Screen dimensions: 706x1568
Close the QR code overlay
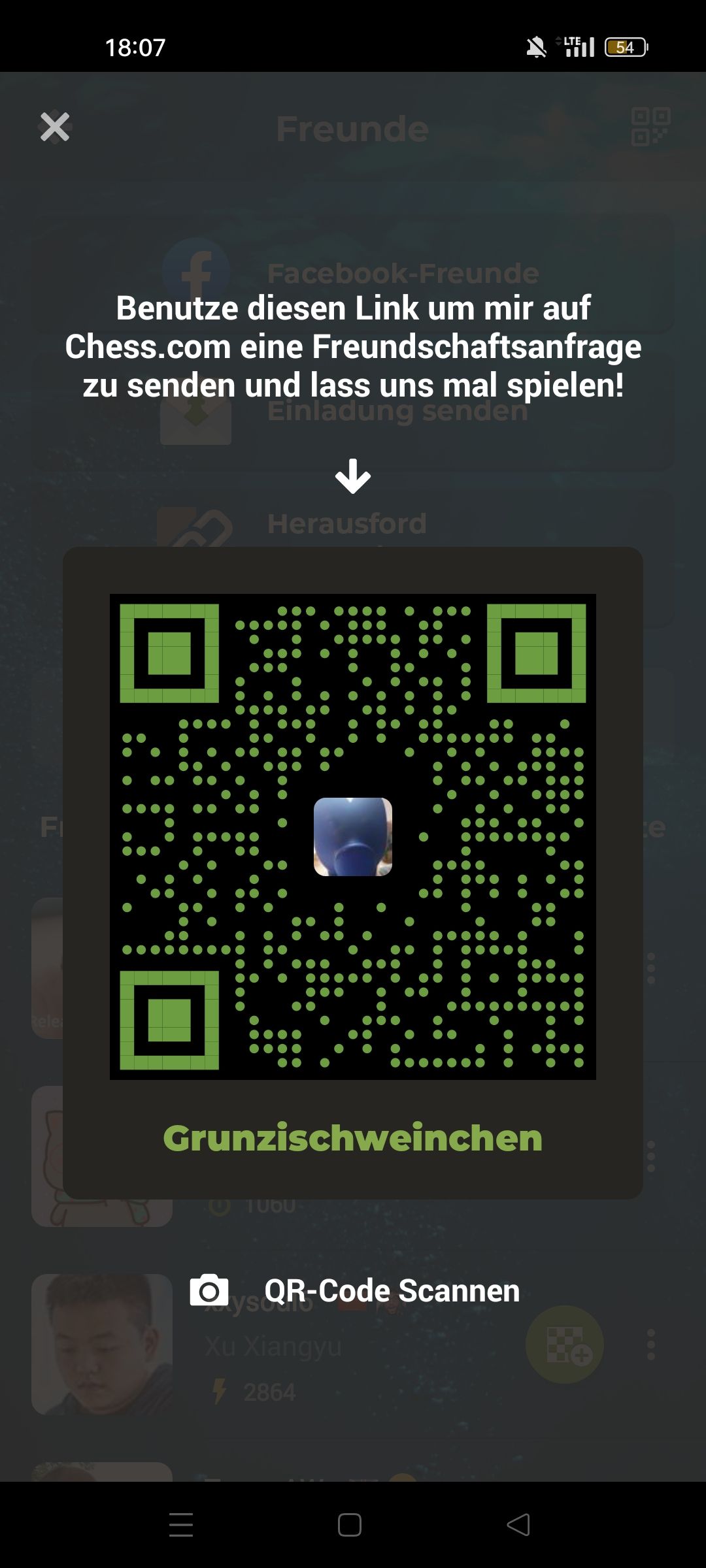[55, 127]
